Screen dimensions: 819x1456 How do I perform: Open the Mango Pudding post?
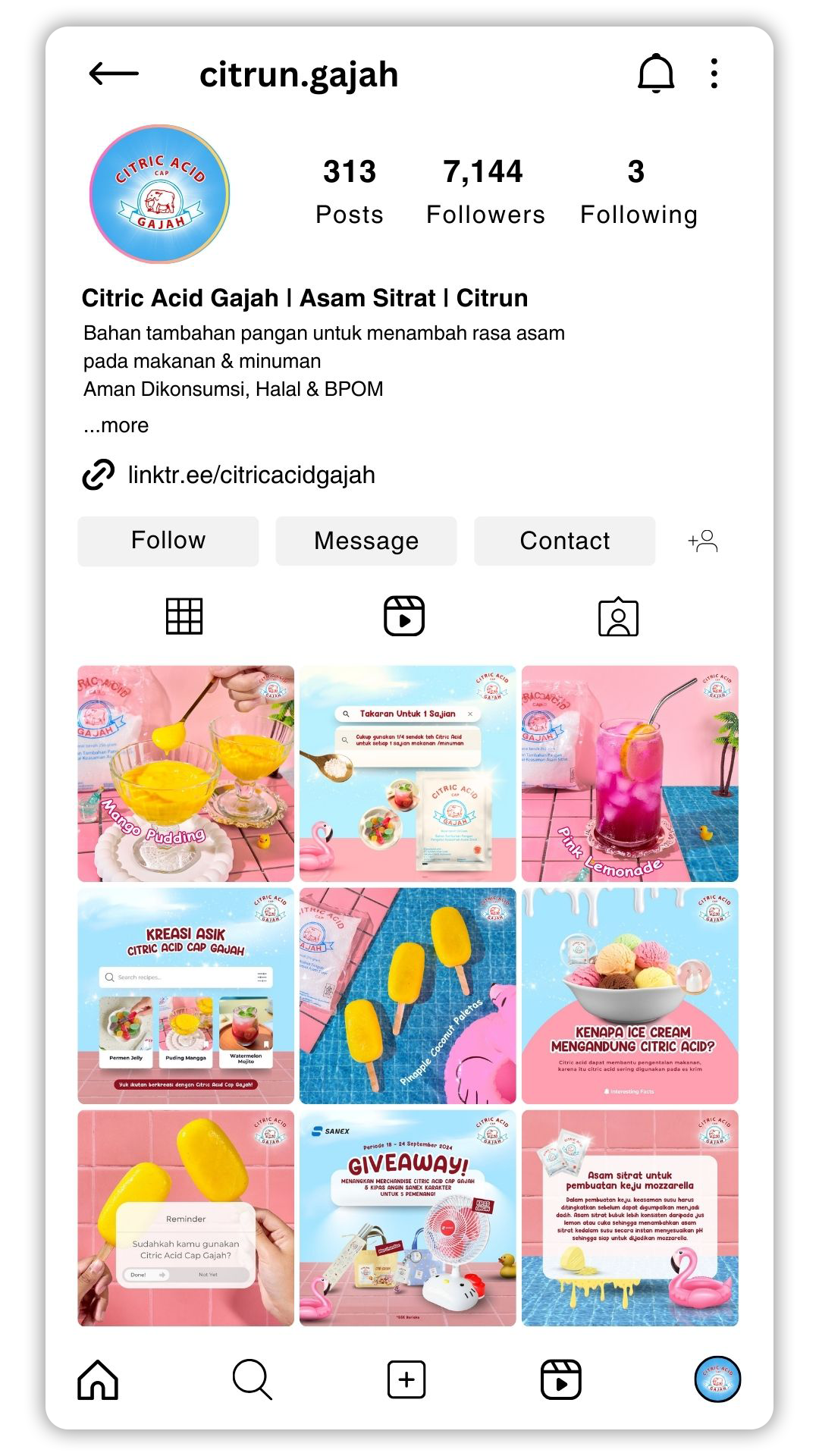[186, 773]
